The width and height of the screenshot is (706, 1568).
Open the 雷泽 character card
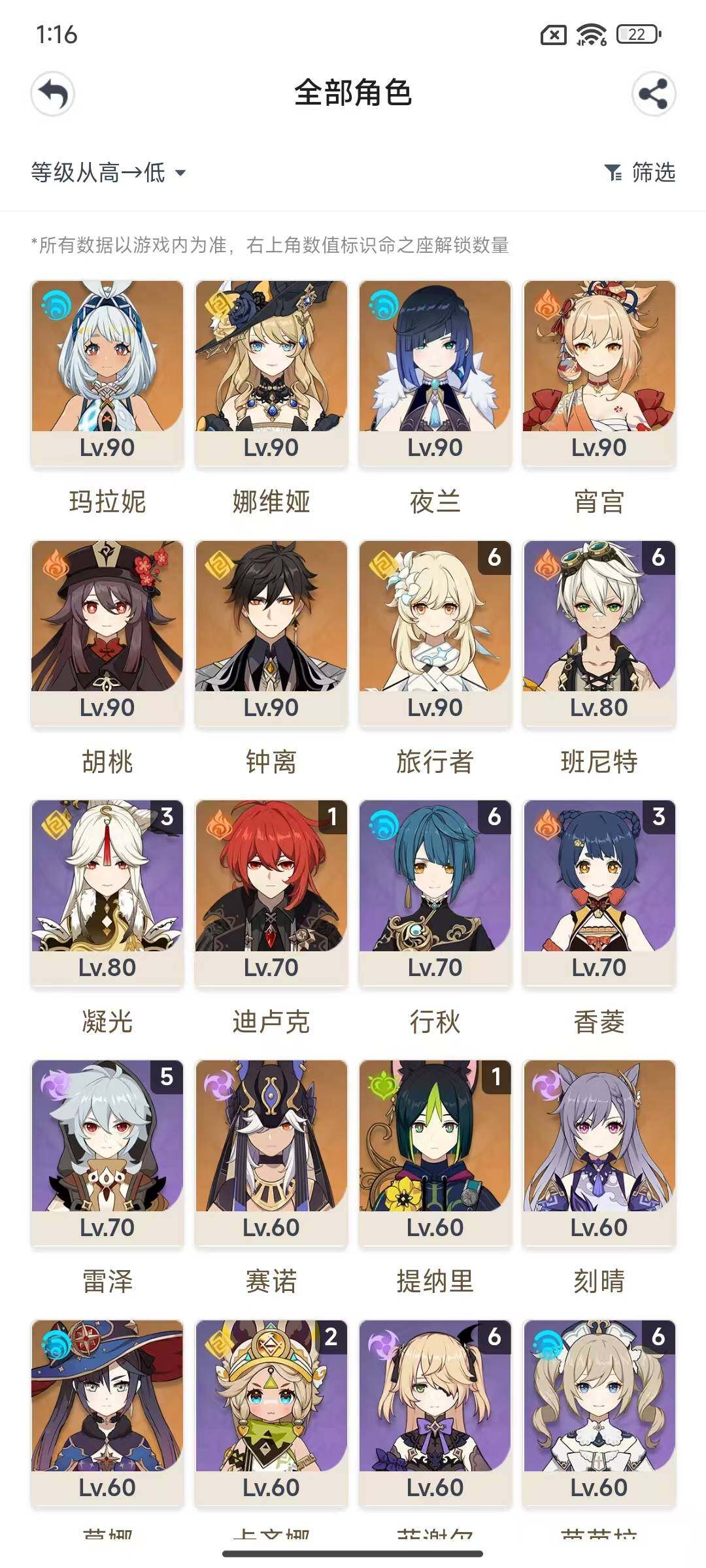point(107,1152)
